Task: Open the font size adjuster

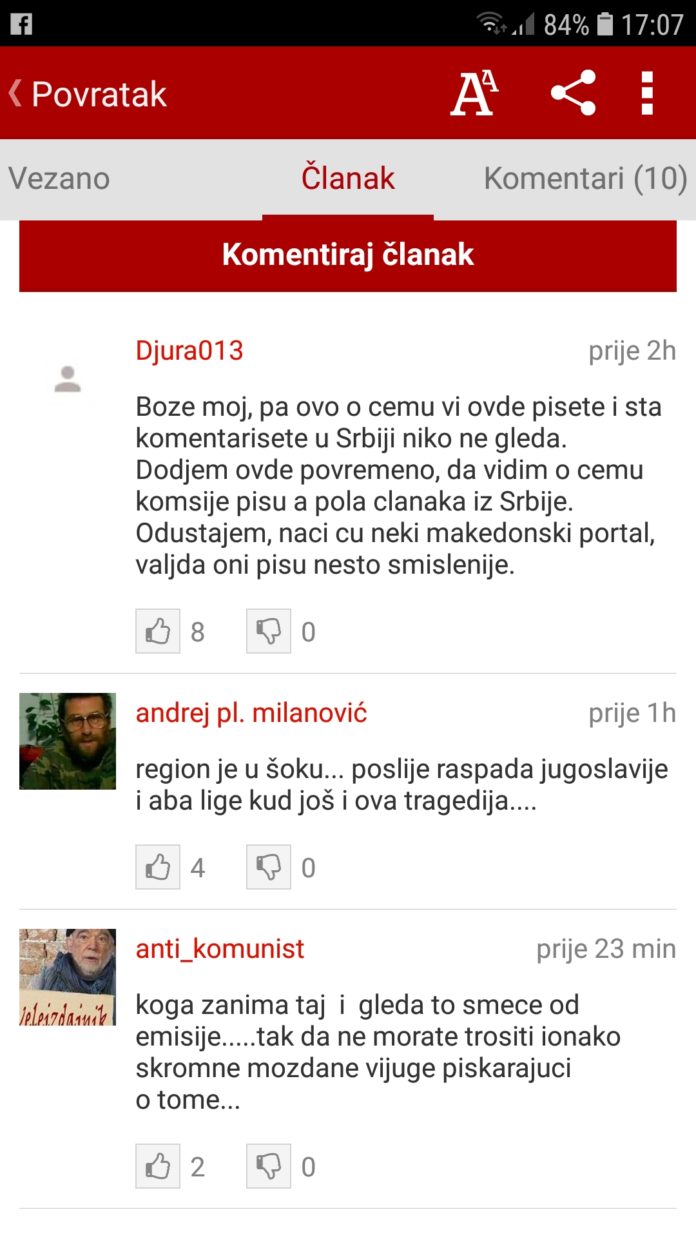Action: [473, 94]
